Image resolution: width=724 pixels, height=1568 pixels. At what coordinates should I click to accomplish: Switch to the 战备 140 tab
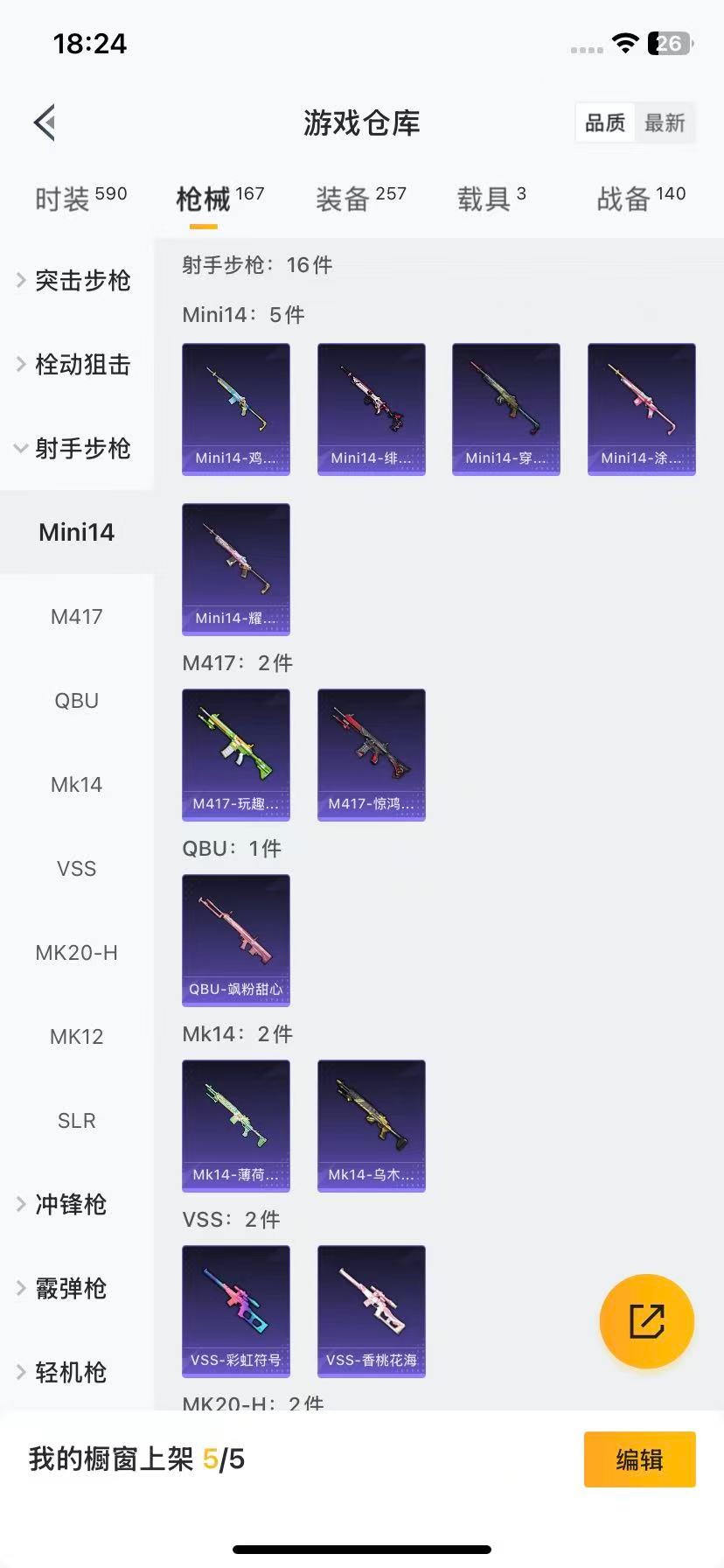[x=640, y=196]
